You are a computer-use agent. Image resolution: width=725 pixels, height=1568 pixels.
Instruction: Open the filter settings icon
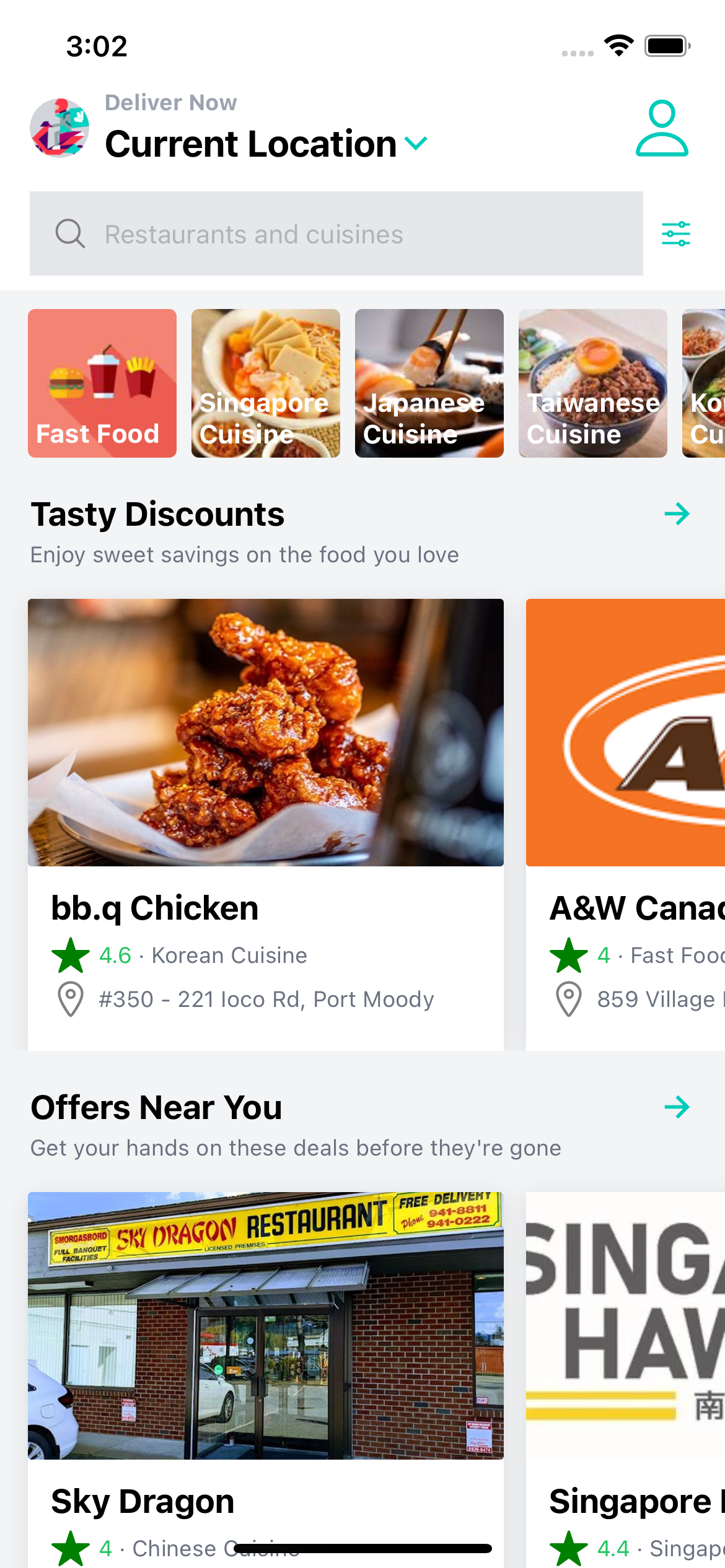[676, 234]
